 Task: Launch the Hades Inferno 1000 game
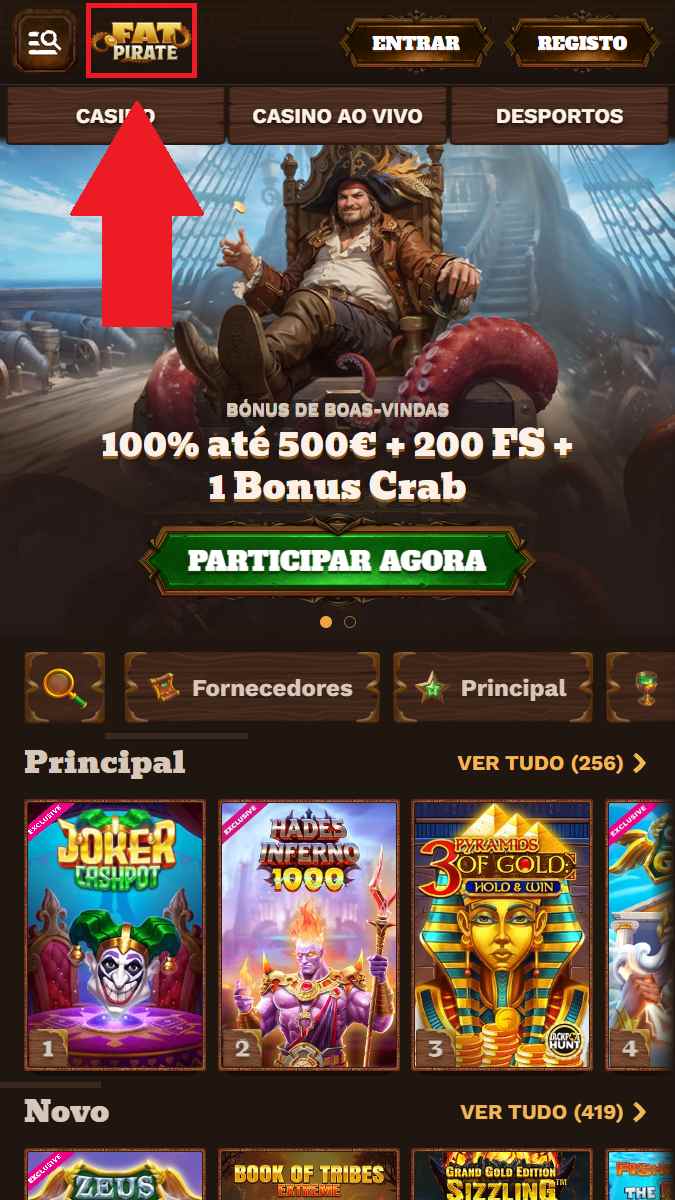point(308,934)
